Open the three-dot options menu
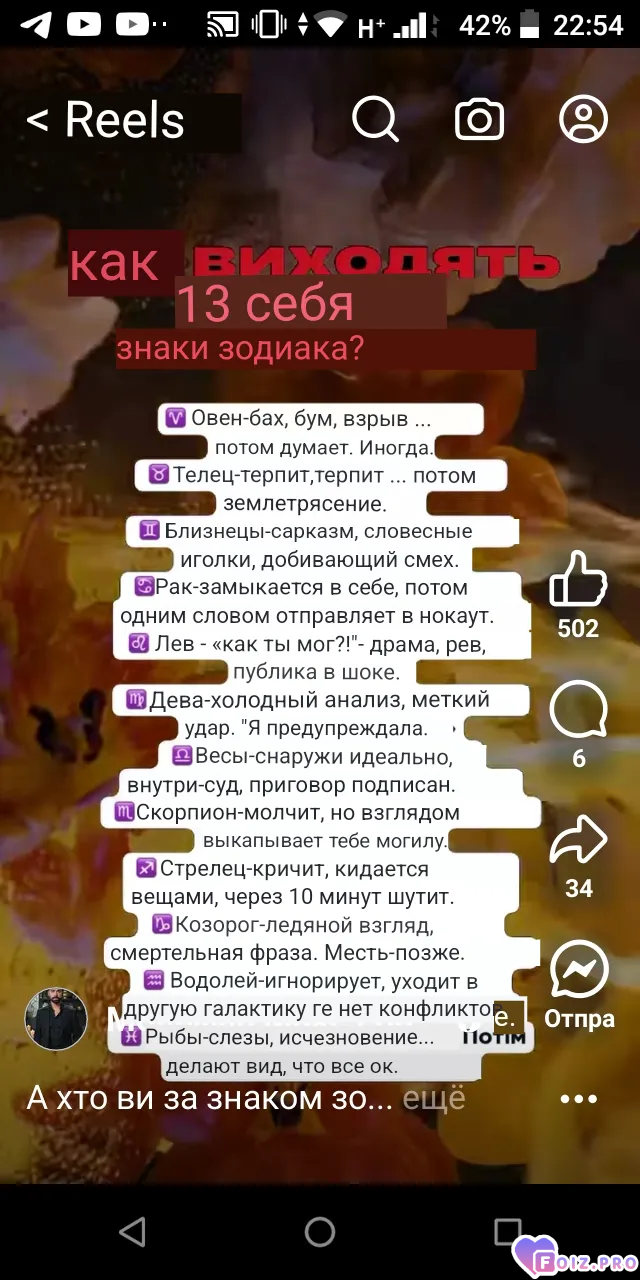The image size is (640, 1280). (x=579, y=1098)
